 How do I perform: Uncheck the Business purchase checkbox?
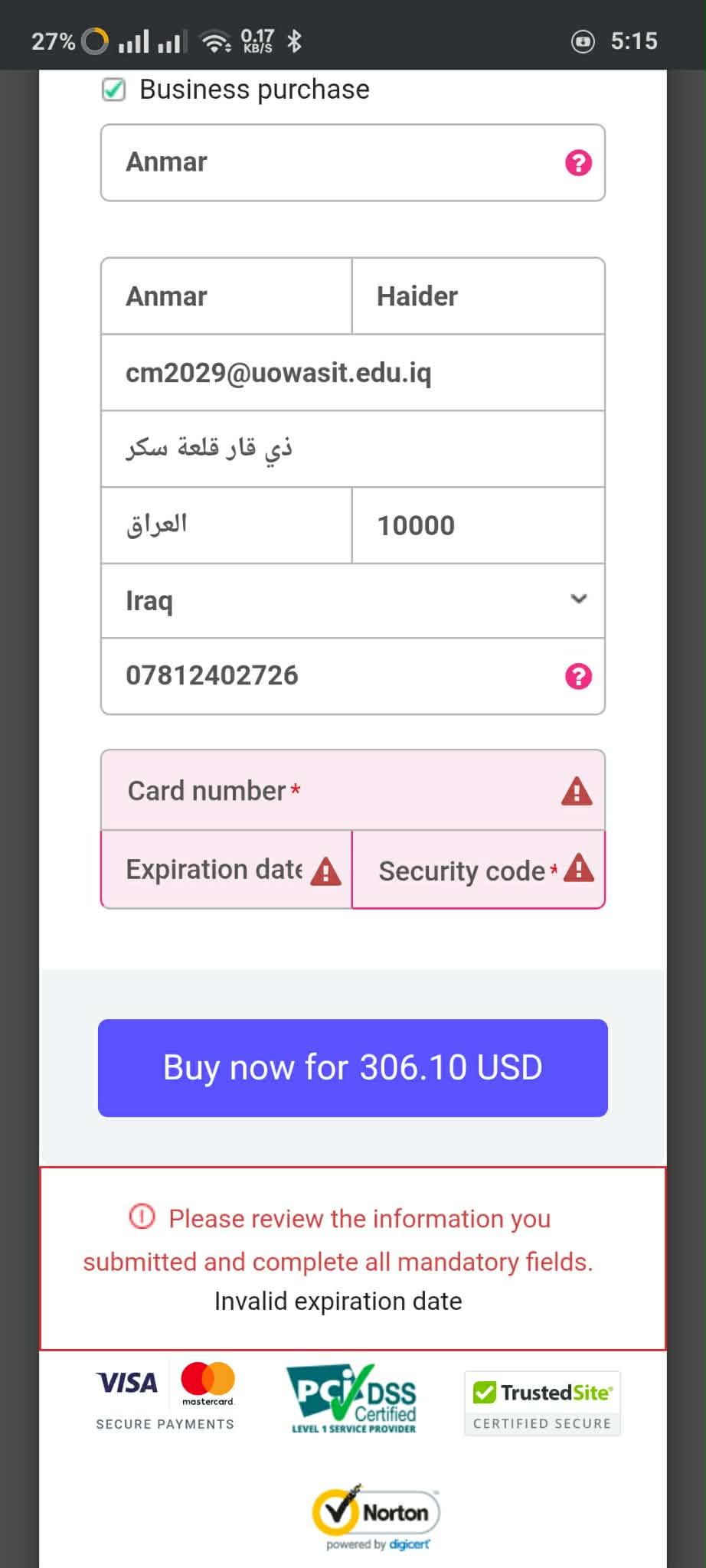(114, 90)
